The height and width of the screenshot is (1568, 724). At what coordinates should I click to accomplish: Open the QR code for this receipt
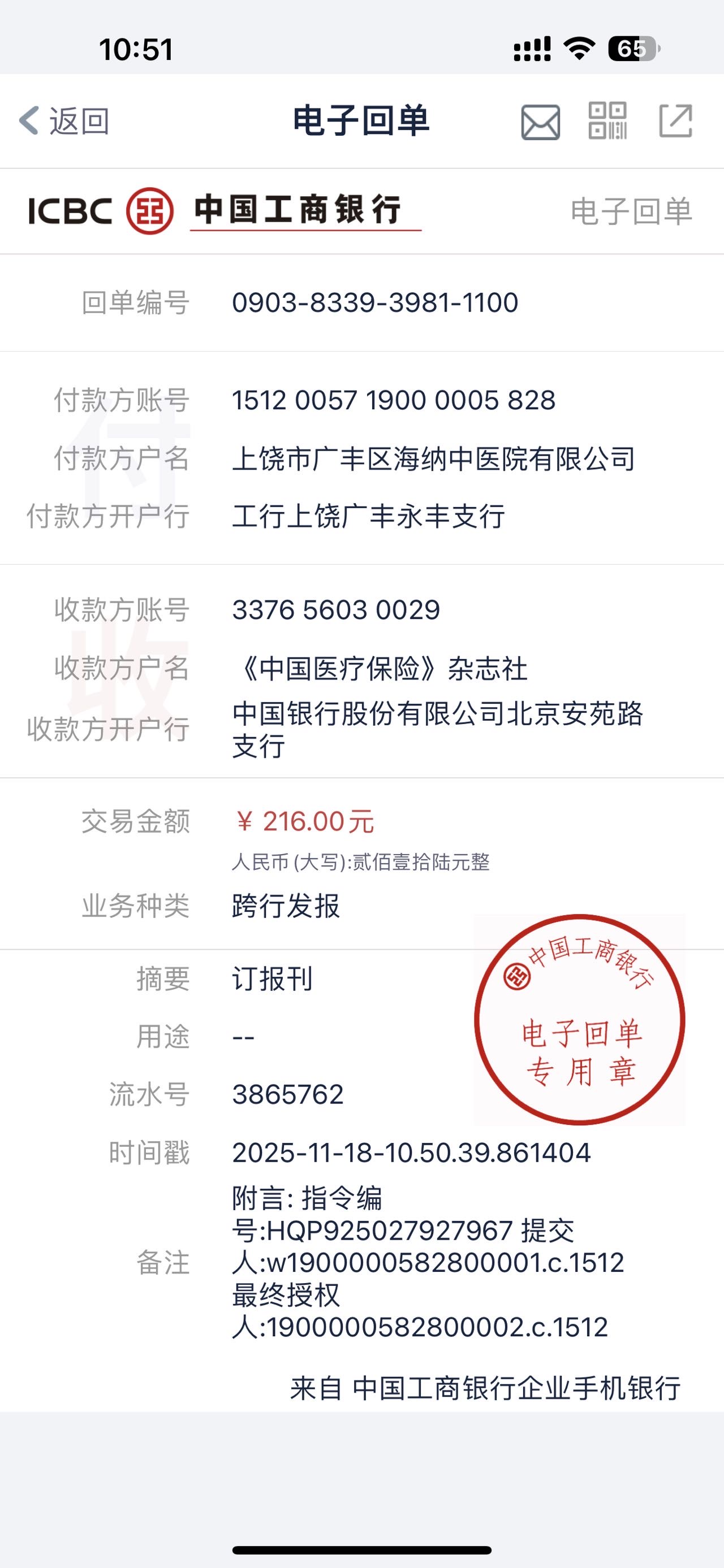click(x=607, y=120)
